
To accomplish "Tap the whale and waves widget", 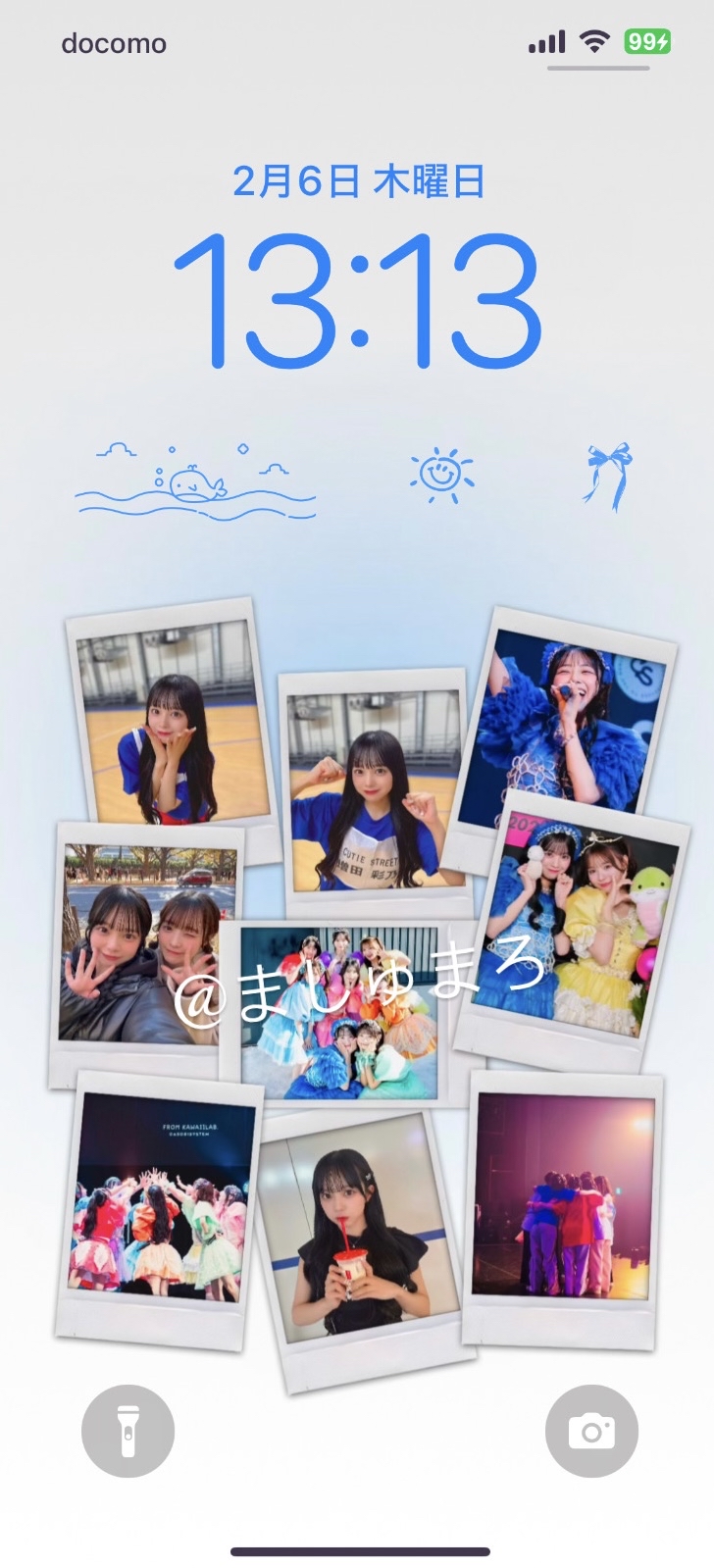I will click(x=195, y=480).
